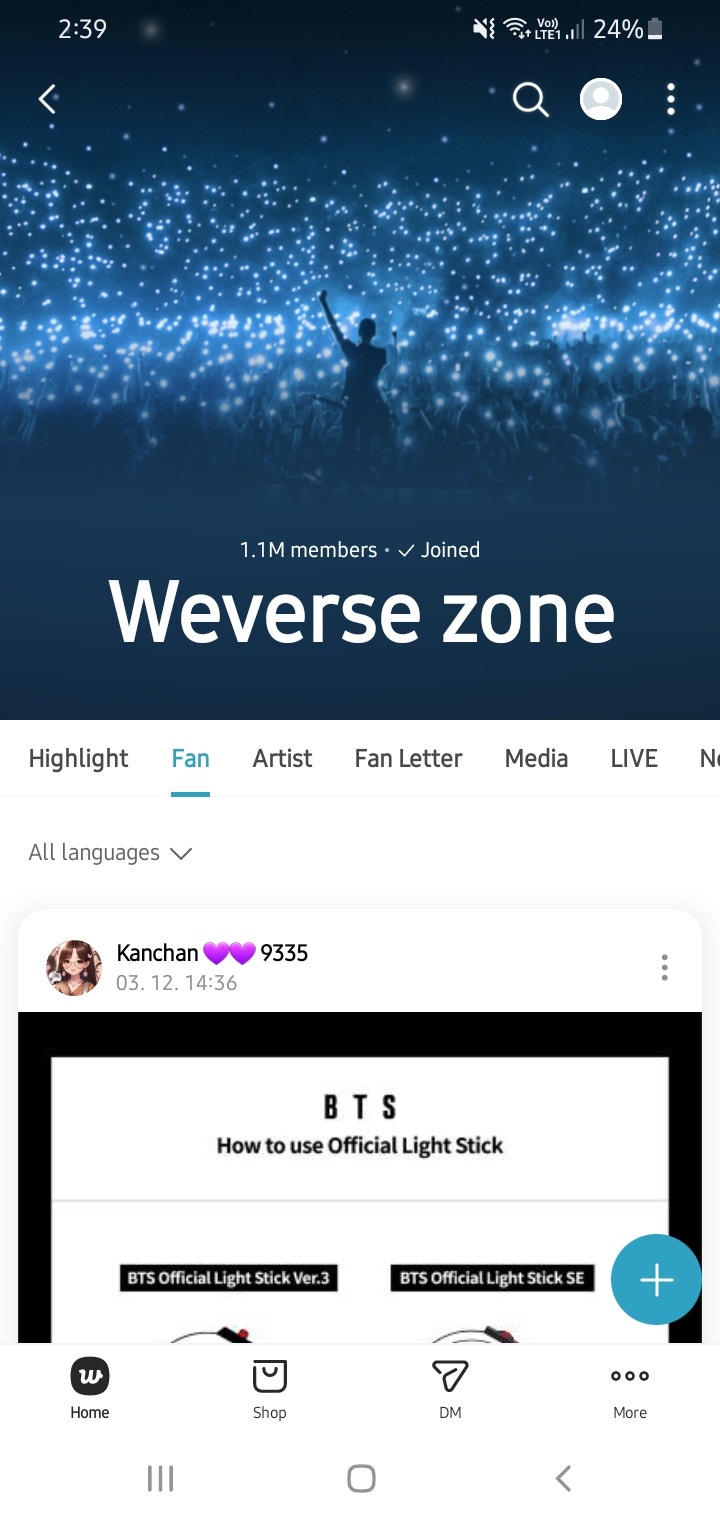Select the Media tab
This screenshot has width=720, height=1520.
(x=536, y=759)
